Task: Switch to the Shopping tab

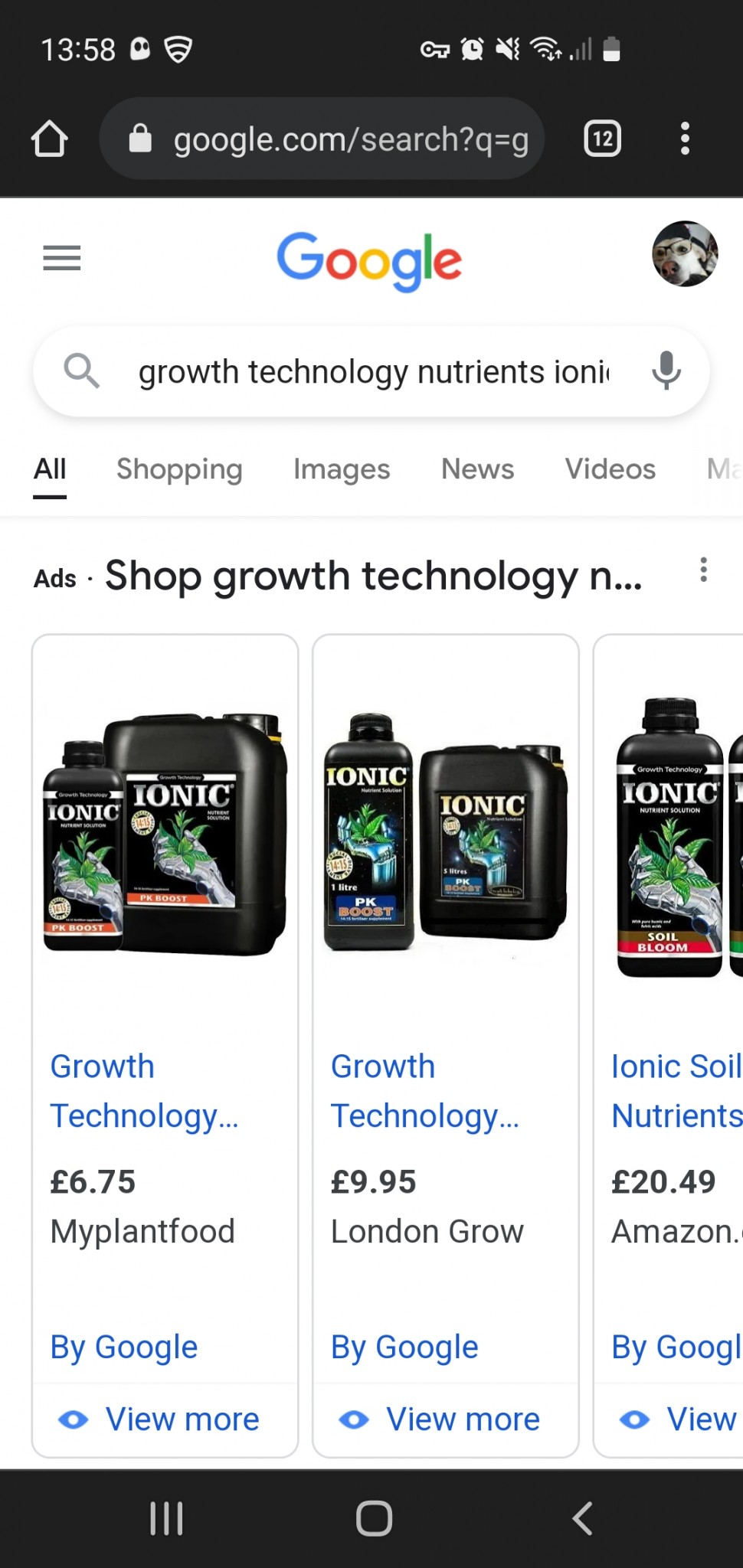Action: pos(179,469)
